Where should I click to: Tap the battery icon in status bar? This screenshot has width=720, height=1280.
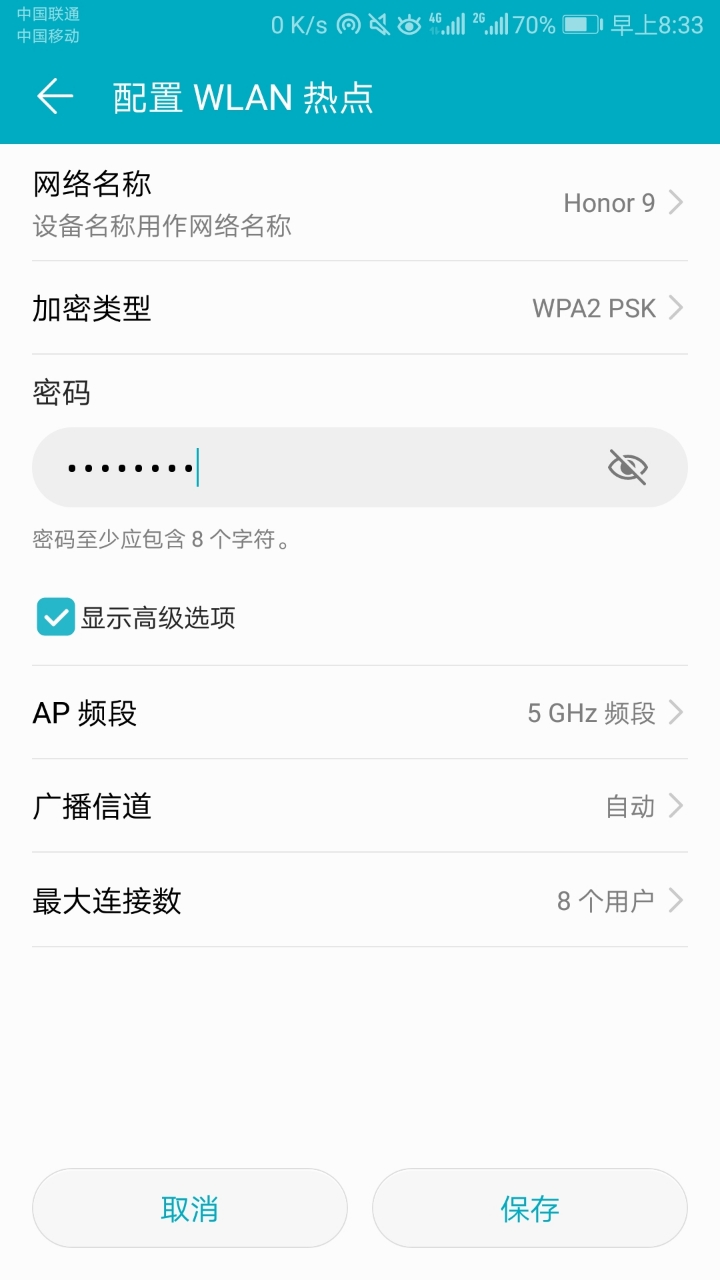pyautogui.click(x=578, y=23)
